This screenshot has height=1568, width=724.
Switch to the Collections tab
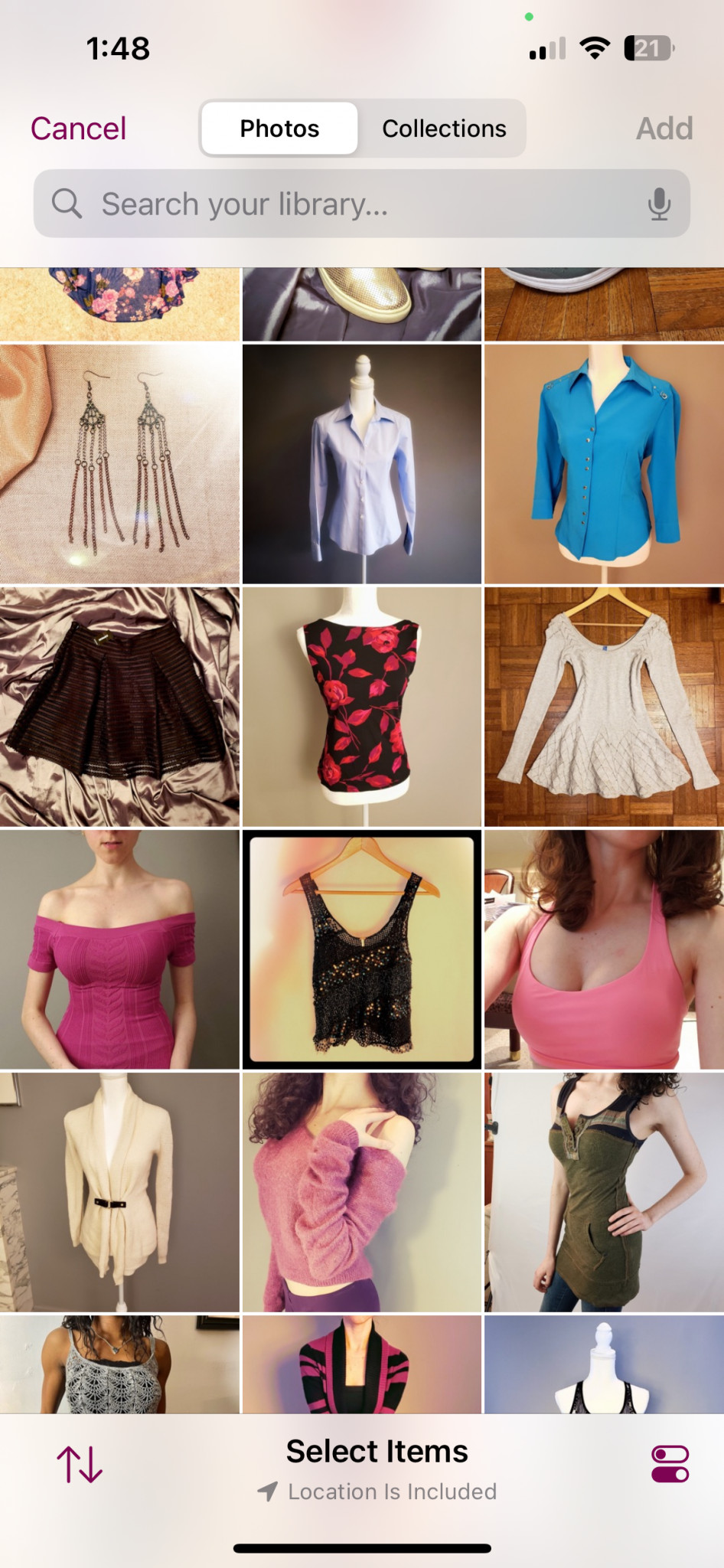tap(444, 129)
